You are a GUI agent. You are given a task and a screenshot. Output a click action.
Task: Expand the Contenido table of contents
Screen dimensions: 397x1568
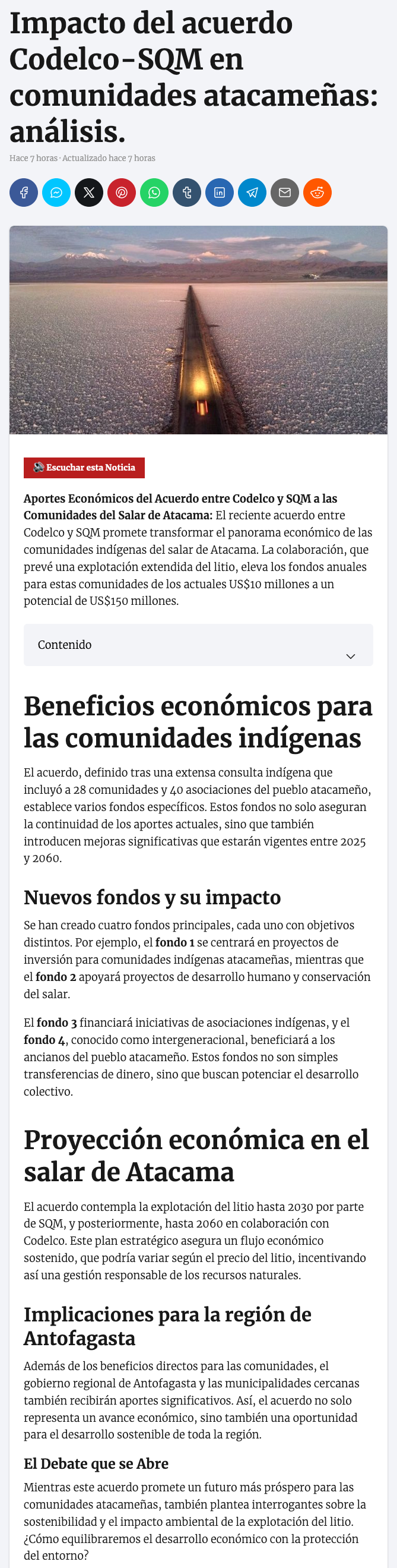coord(198,645)
